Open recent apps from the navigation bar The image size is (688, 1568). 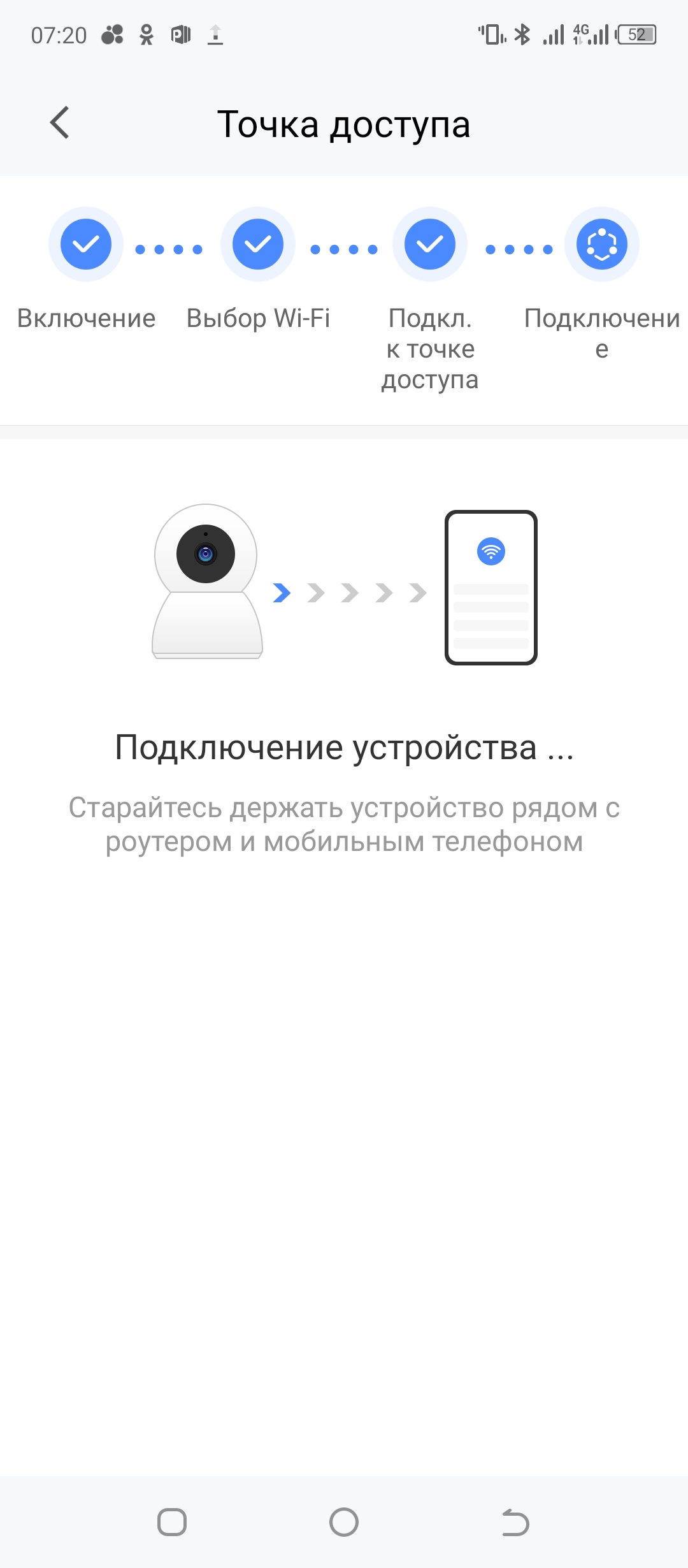pyautogui.click(x=171, y=1522)
